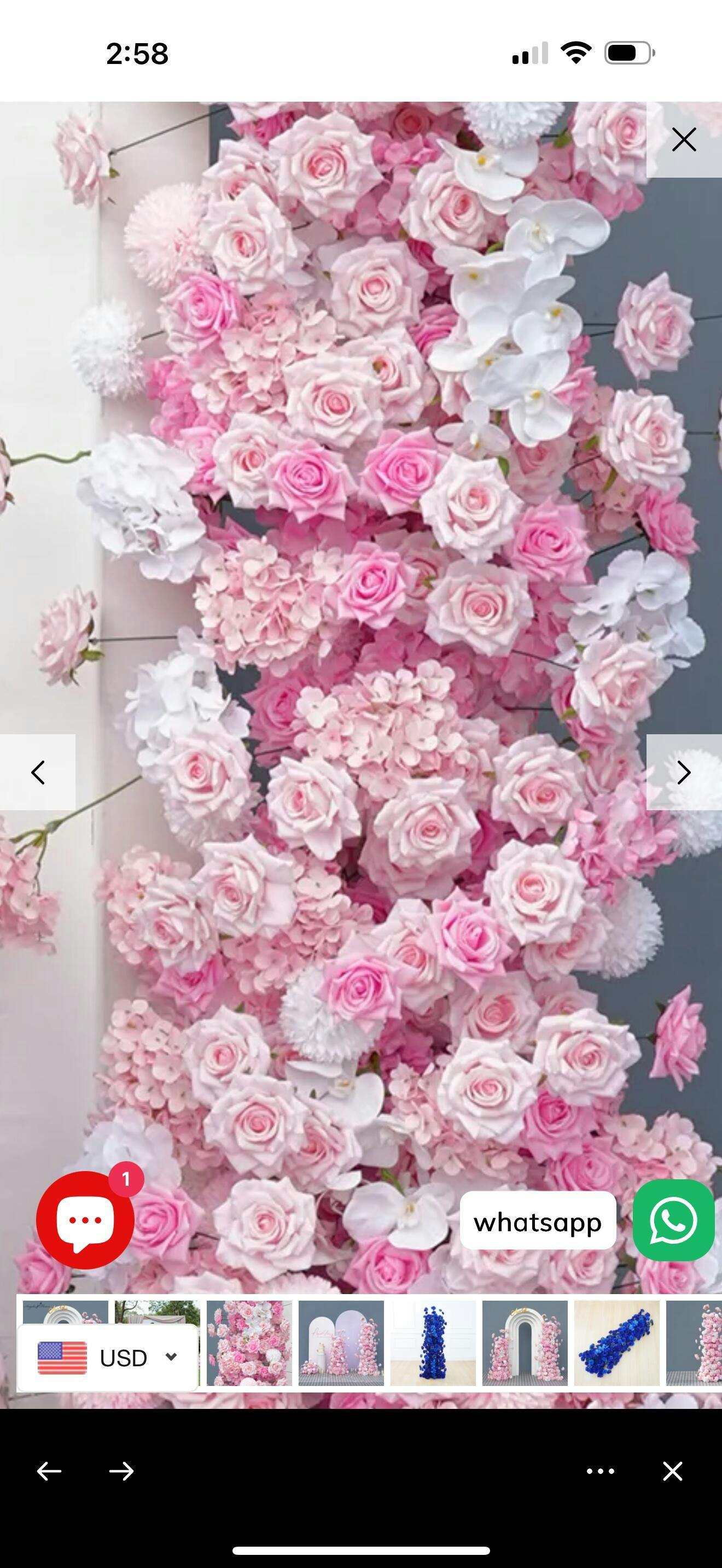The image size is (722, 1568).
Task: Go back in the in-app browser
Action: [x=49, y=1471]
